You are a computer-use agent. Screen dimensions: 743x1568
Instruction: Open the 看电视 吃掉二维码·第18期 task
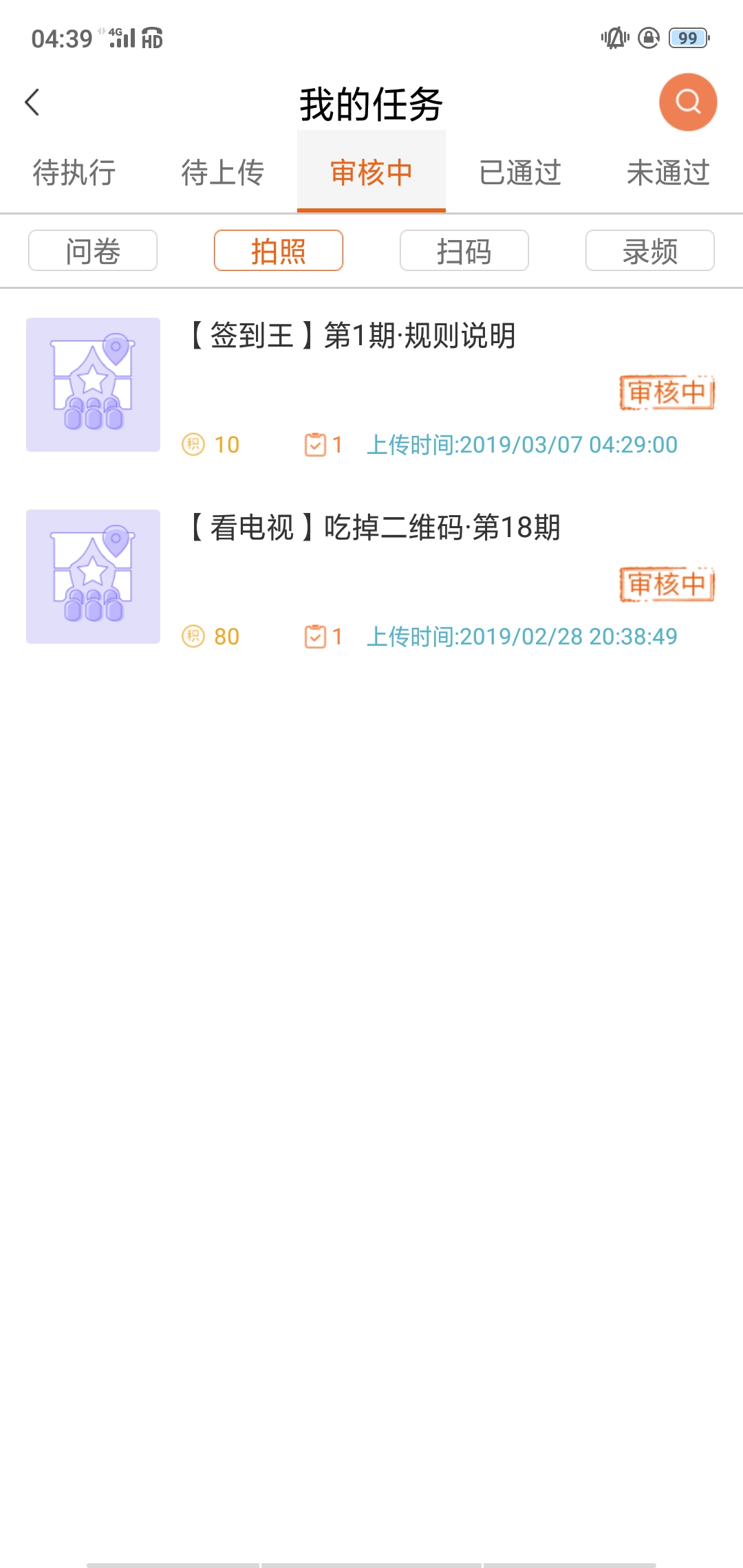point(371,577)
